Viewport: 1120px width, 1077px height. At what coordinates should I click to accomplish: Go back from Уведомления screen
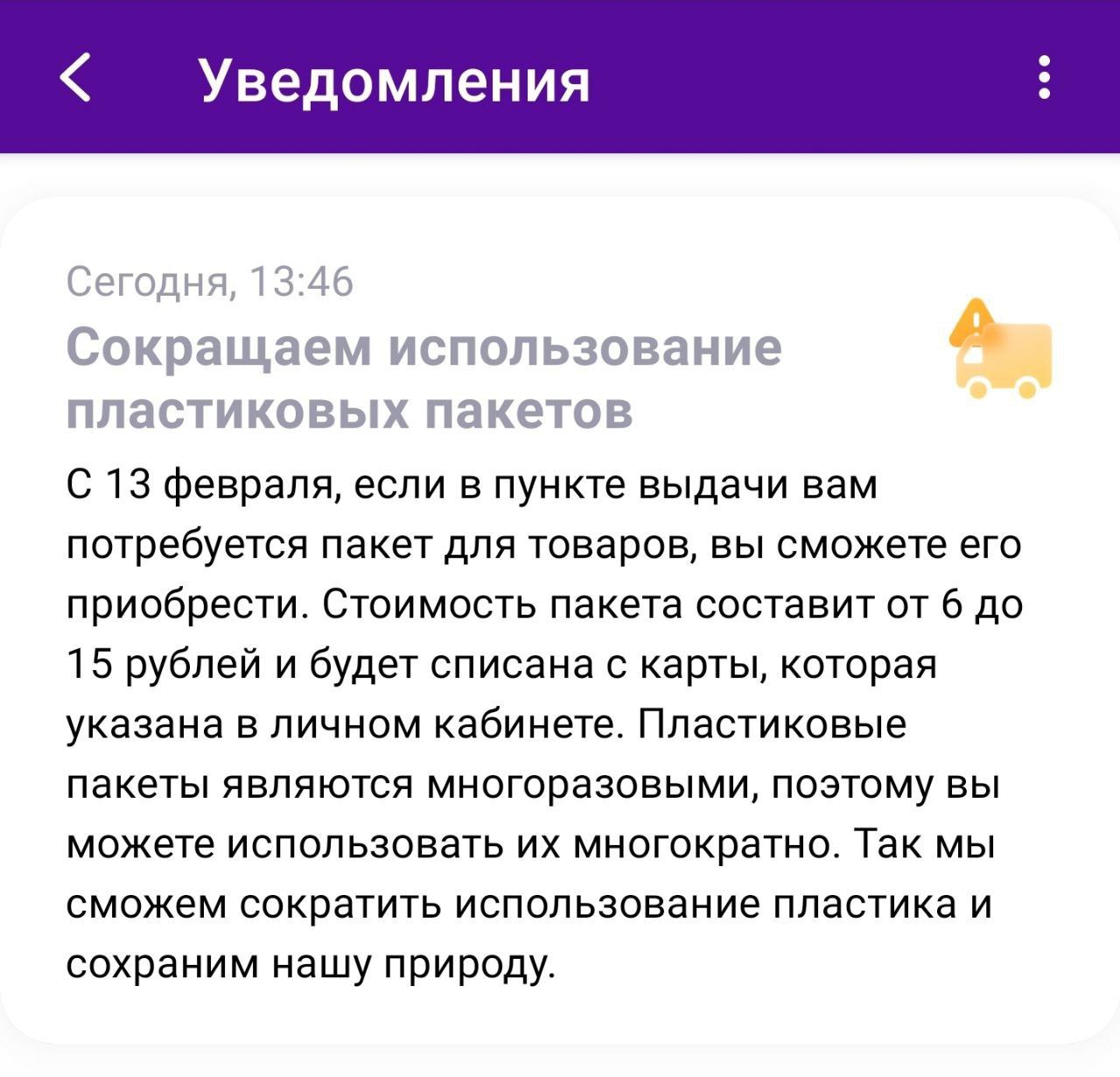click(76, 78)
